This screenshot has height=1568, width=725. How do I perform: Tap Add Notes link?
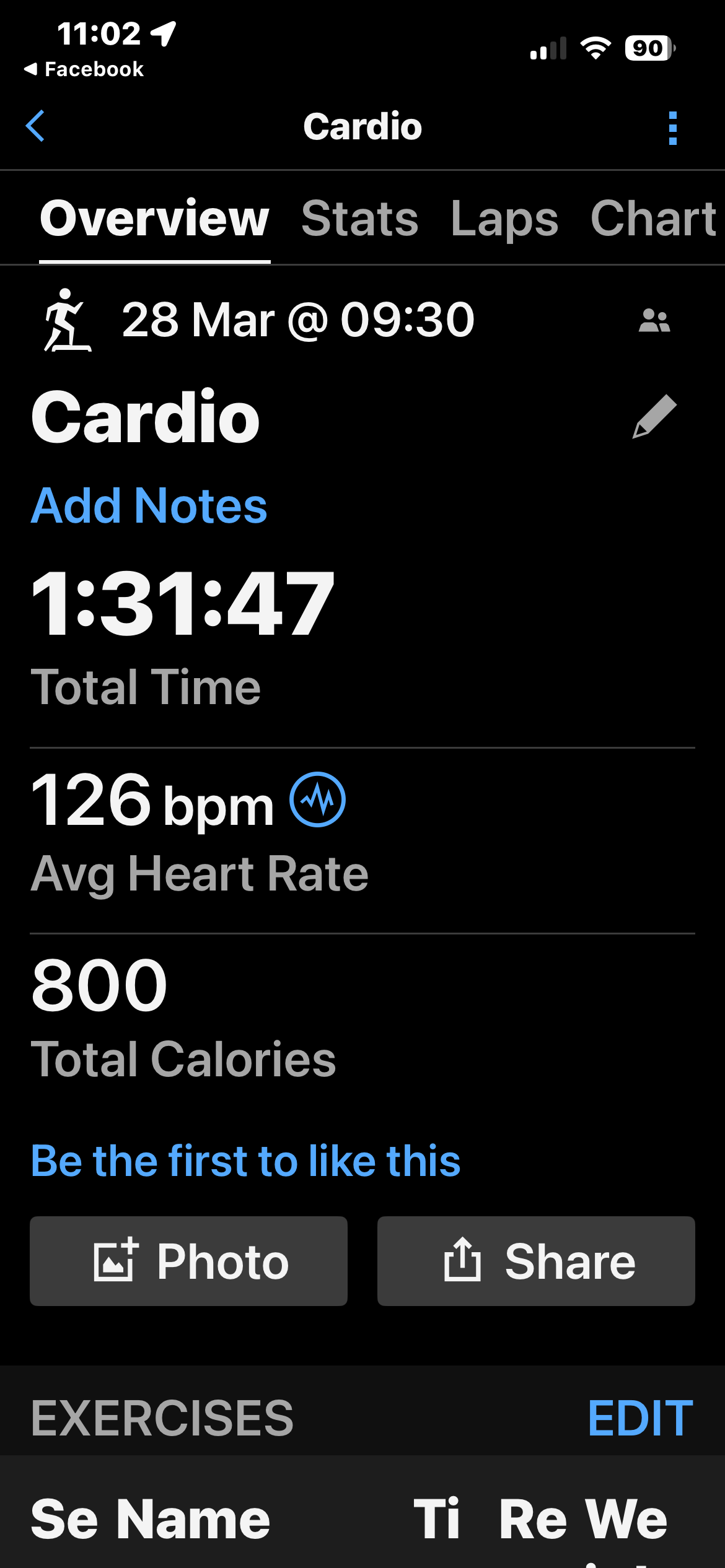point(149,506)
